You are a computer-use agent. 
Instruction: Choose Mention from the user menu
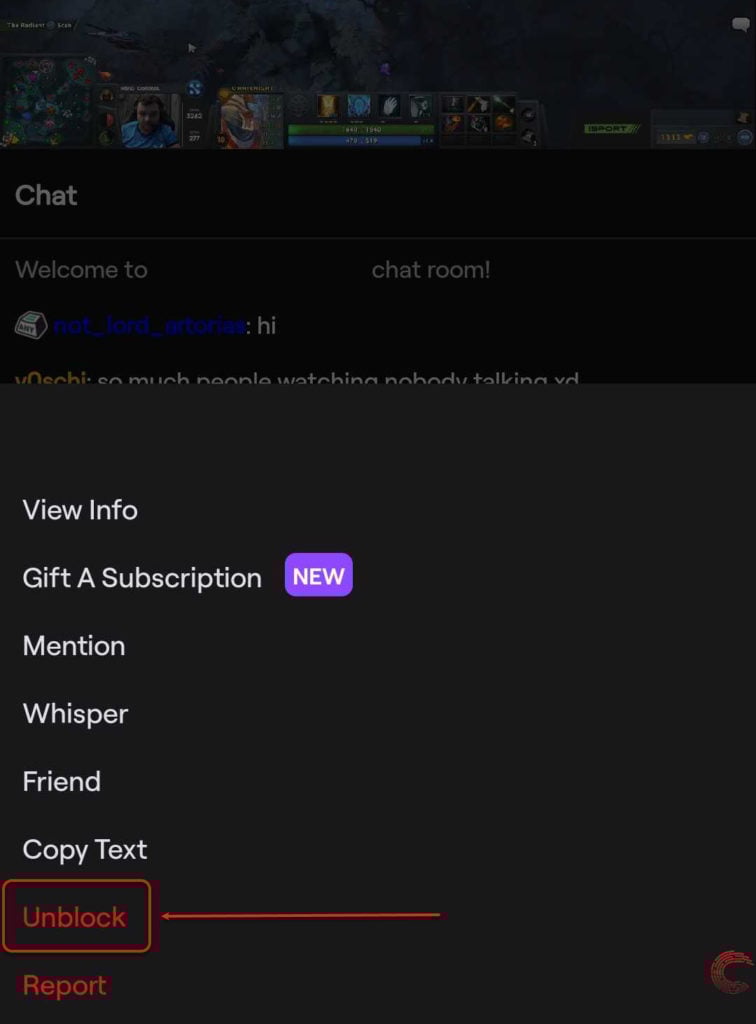73,646
